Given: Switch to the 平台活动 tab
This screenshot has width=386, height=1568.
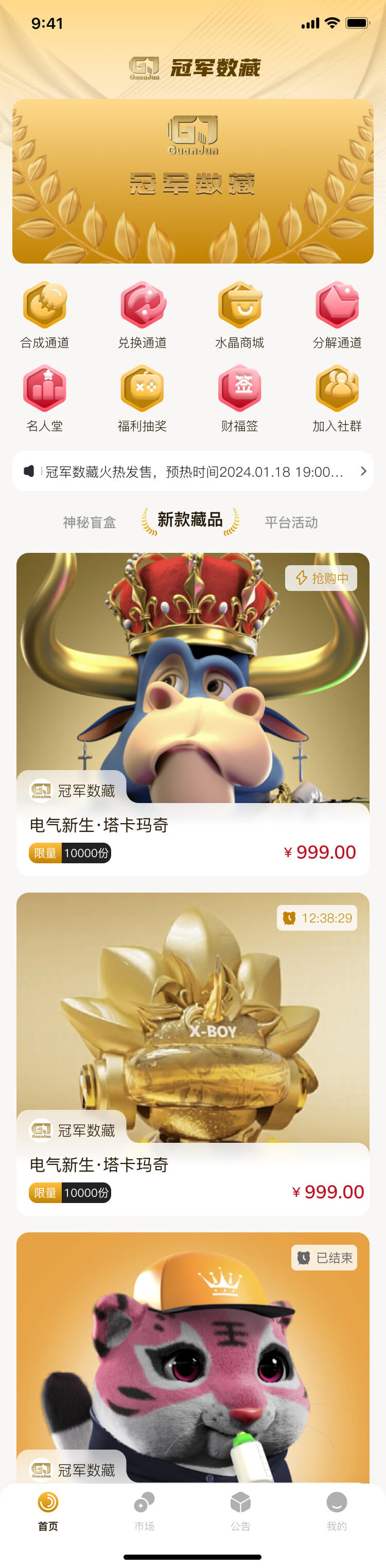Looking at the screenshot, I should pyautogui.click(x=291, y=522).
